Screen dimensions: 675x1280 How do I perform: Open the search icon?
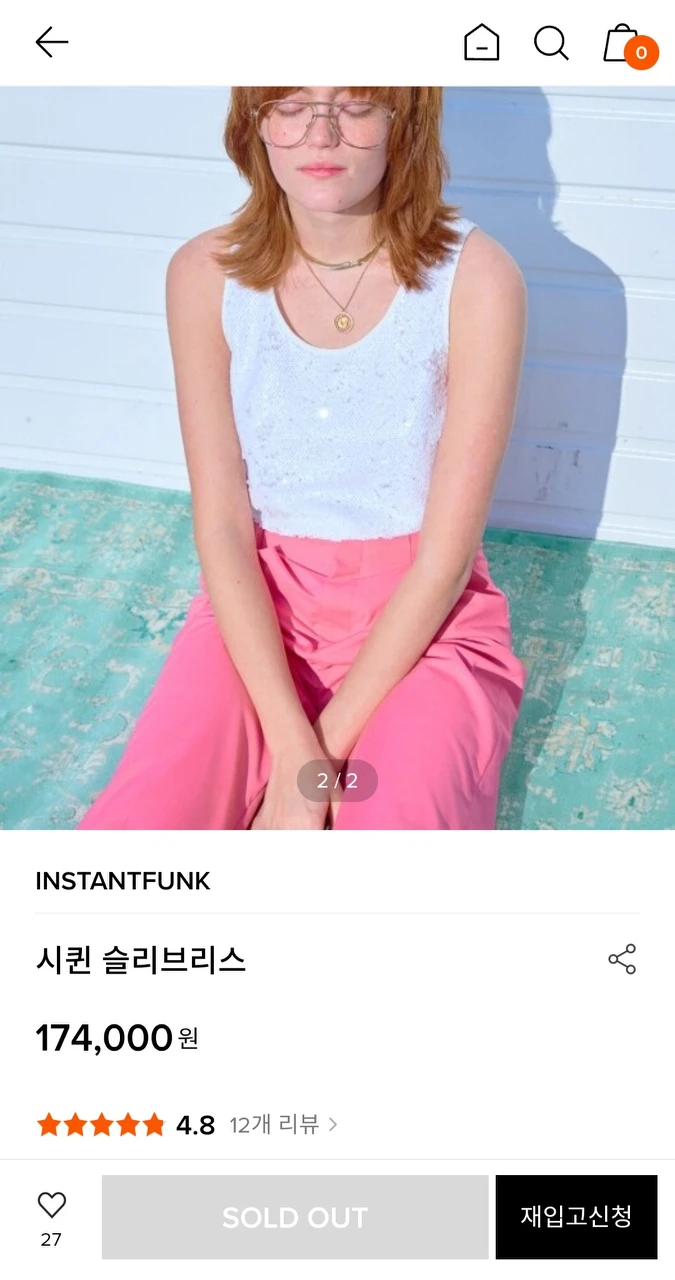pyautogui.click(x=551, y=43)
